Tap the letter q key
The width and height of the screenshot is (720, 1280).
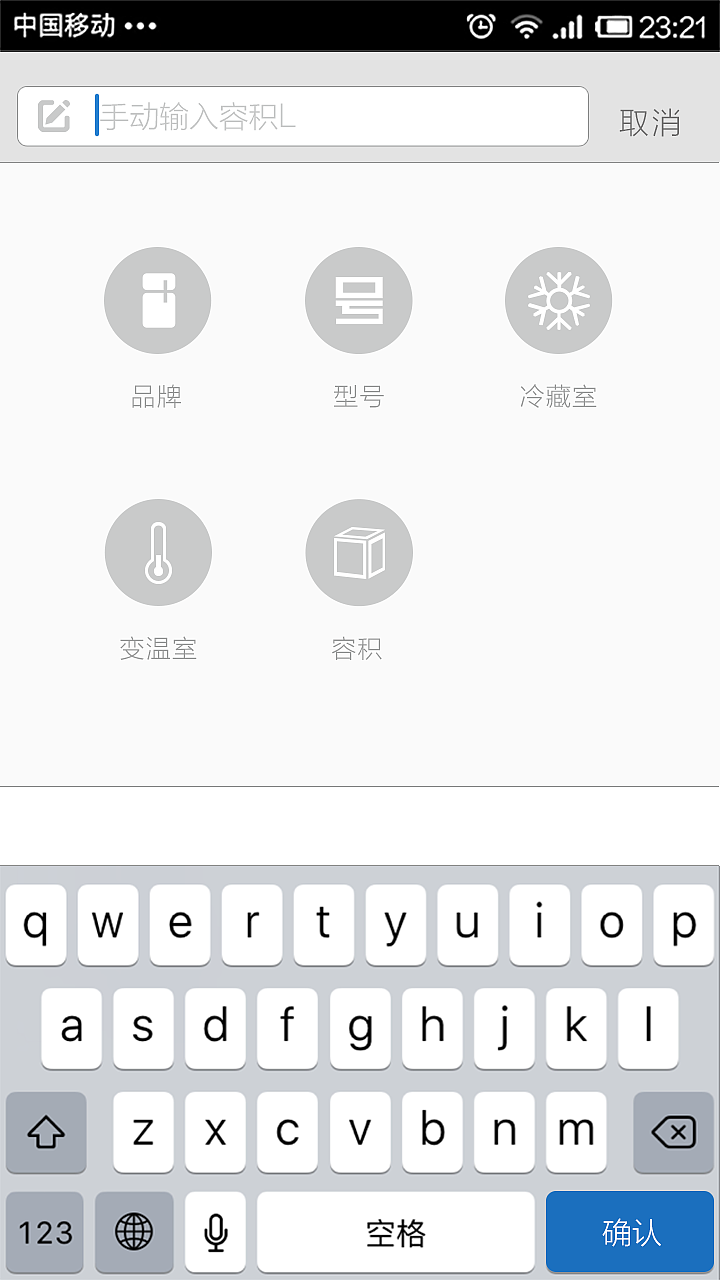click(36, 926)
